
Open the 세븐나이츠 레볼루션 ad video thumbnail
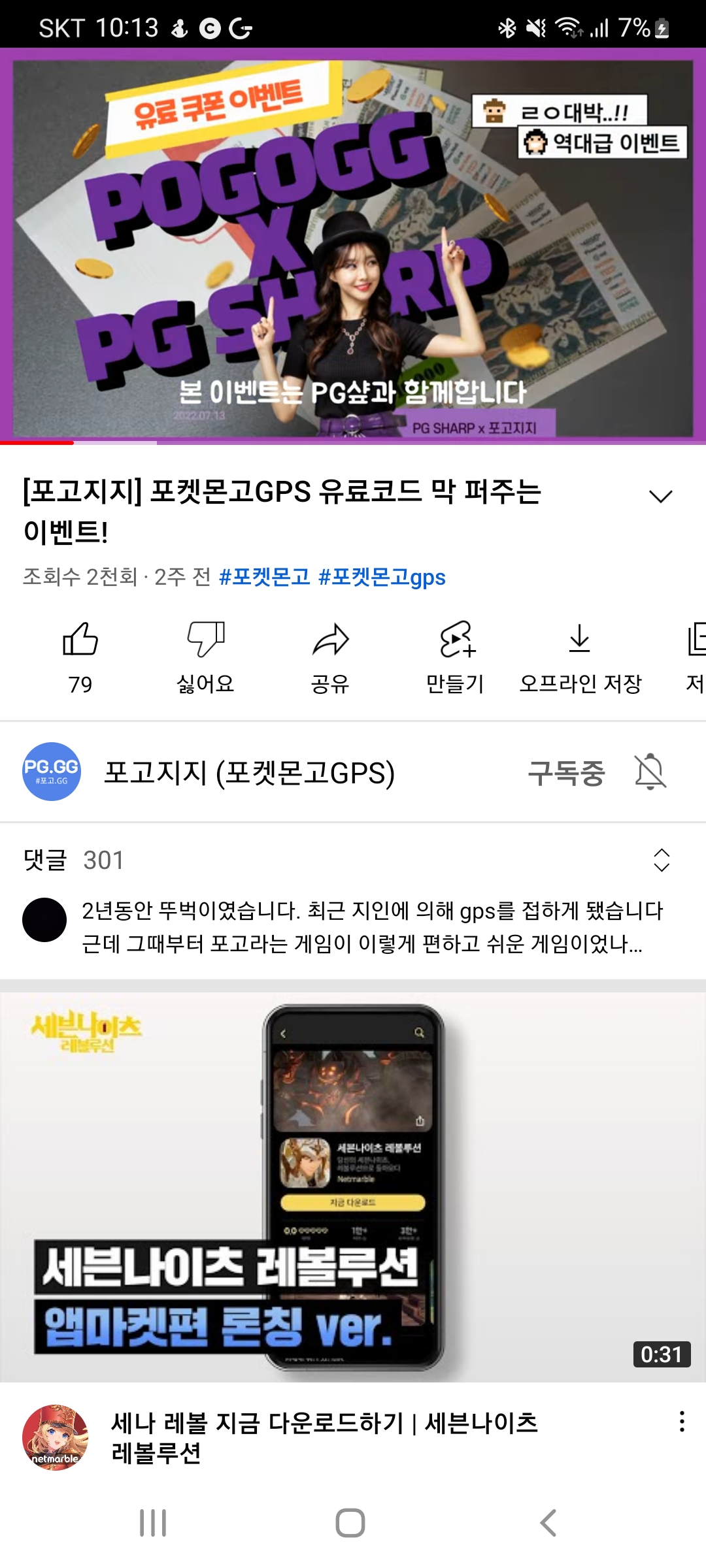pyautogui.click(x=353, y=1186)
